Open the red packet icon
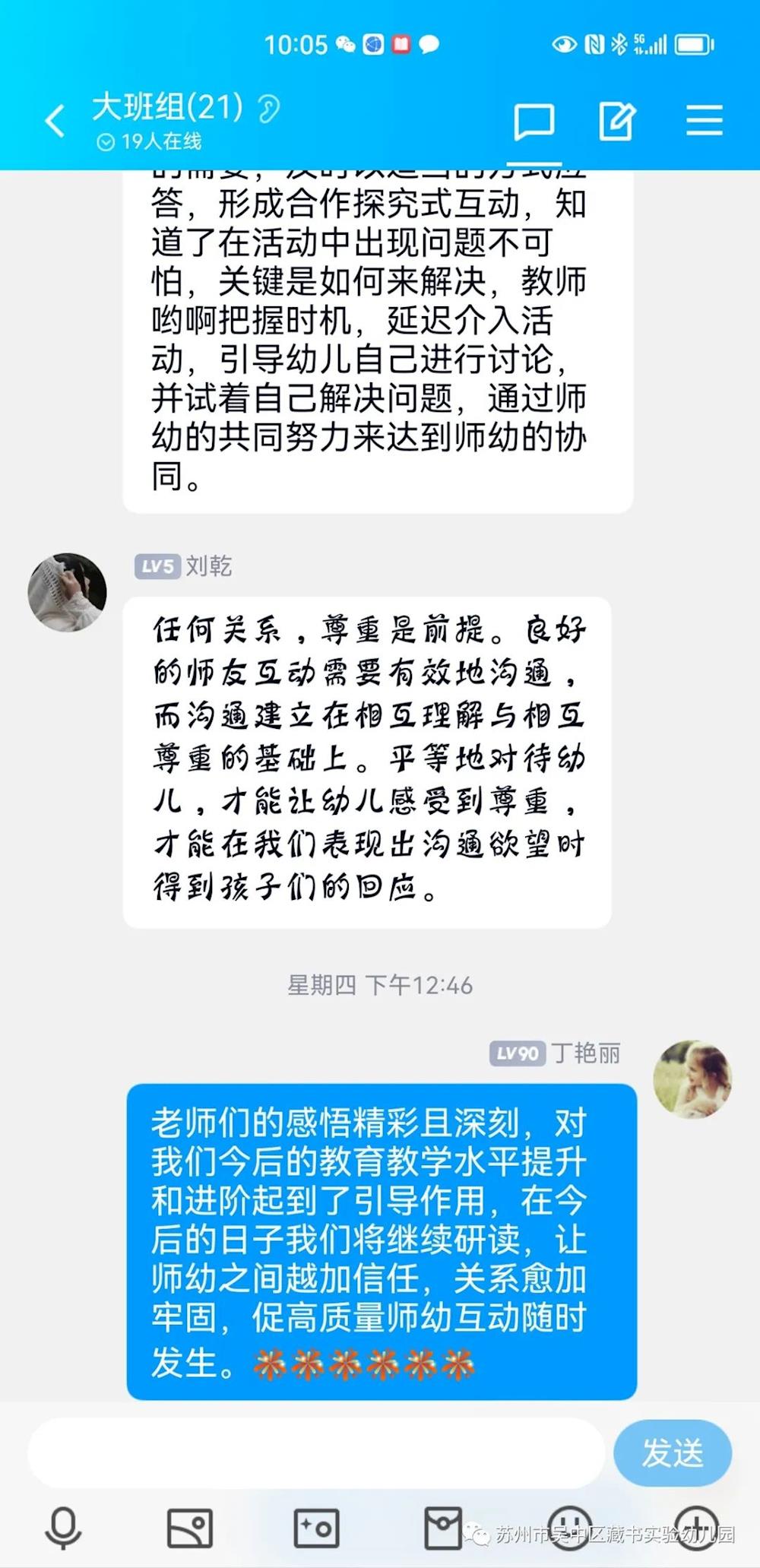The height and width of the screenshot is (1568, 760). (x=443, y=1528)
